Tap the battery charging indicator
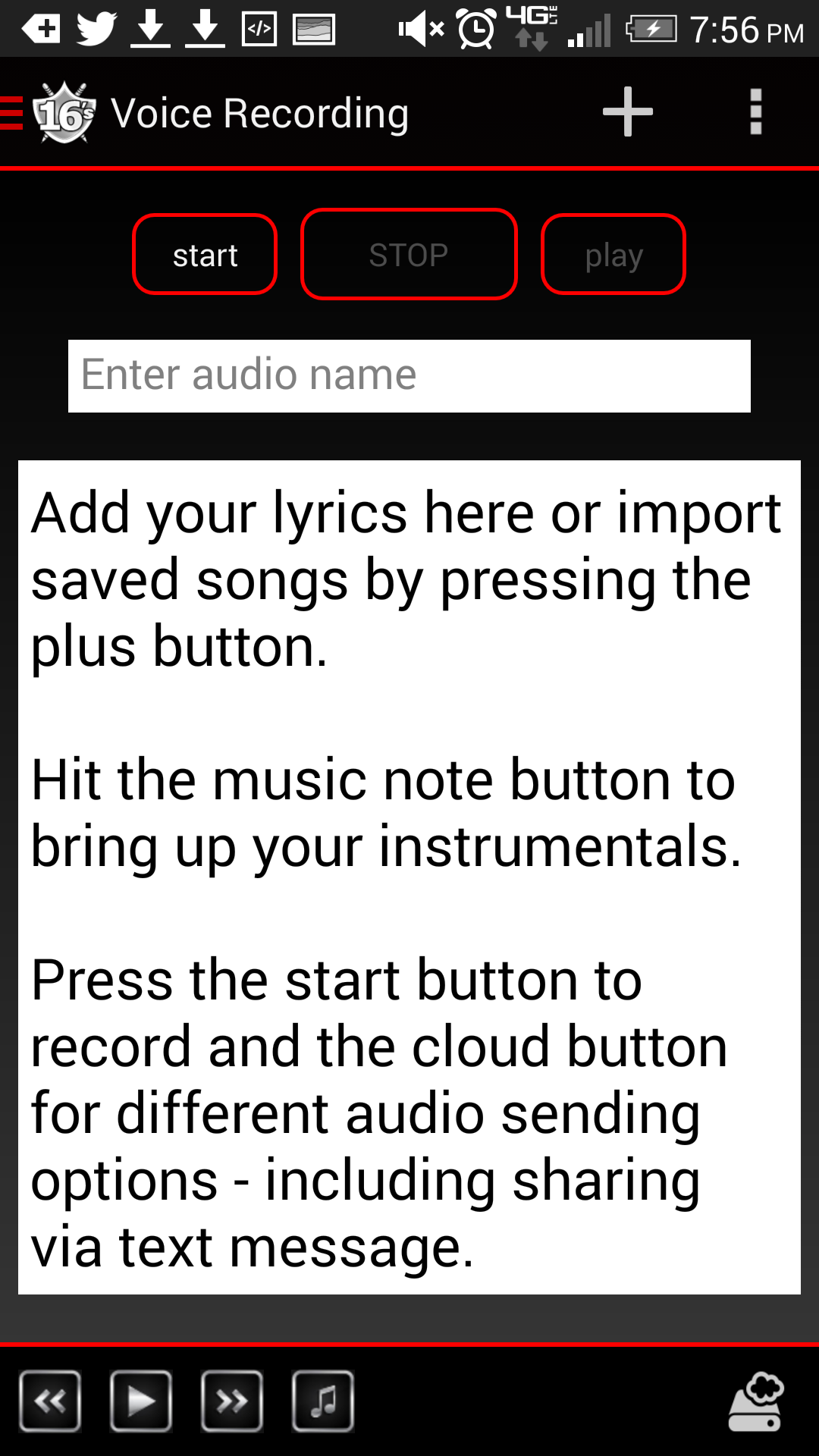Screen dimensions: 819x1456 coord(652,29)
